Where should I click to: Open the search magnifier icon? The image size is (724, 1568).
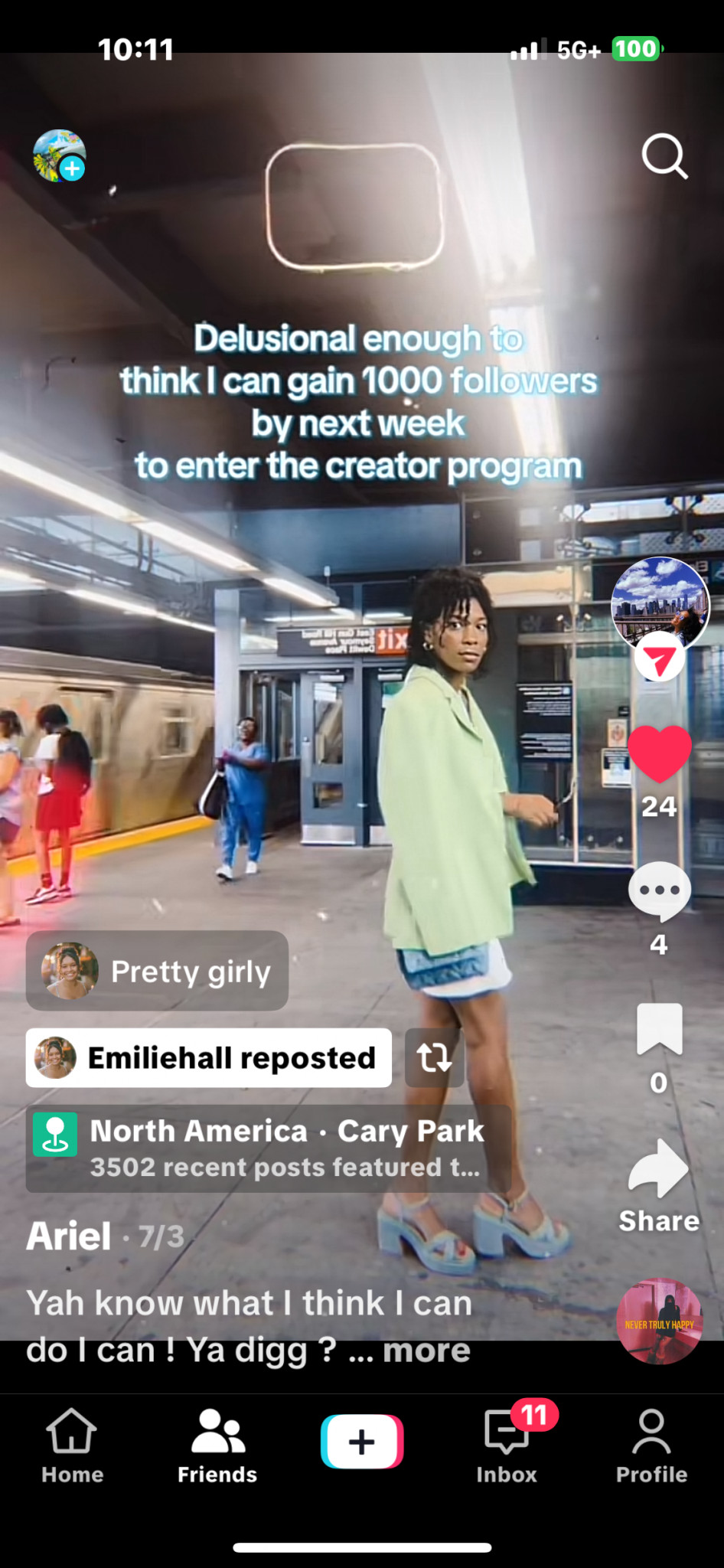664,157
